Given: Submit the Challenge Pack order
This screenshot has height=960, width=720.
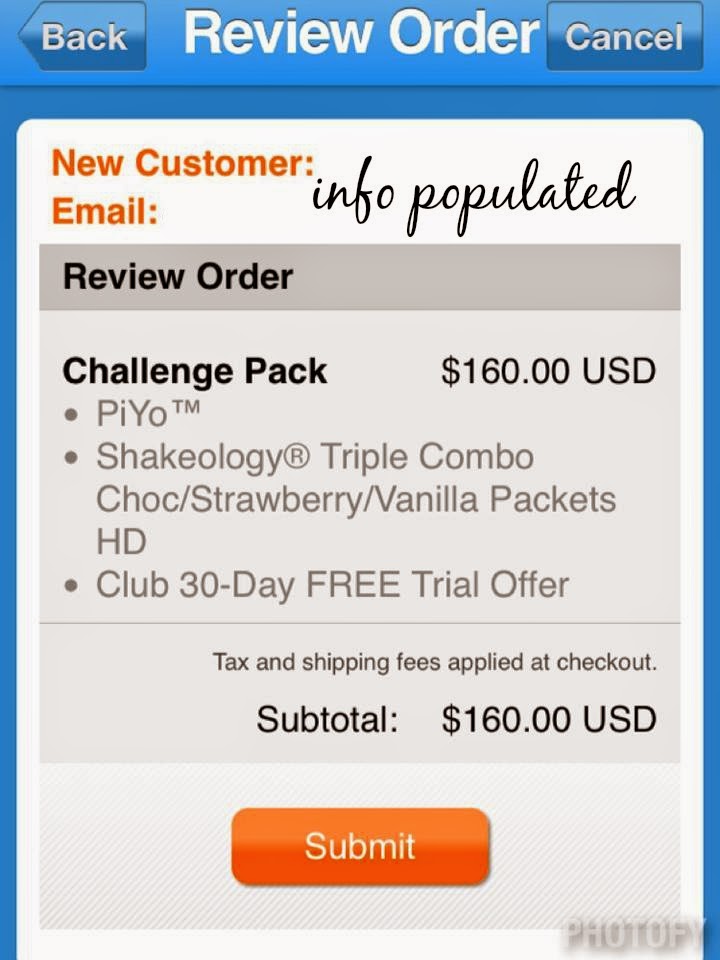Looking at the screenshot, I should pos(360,846).
